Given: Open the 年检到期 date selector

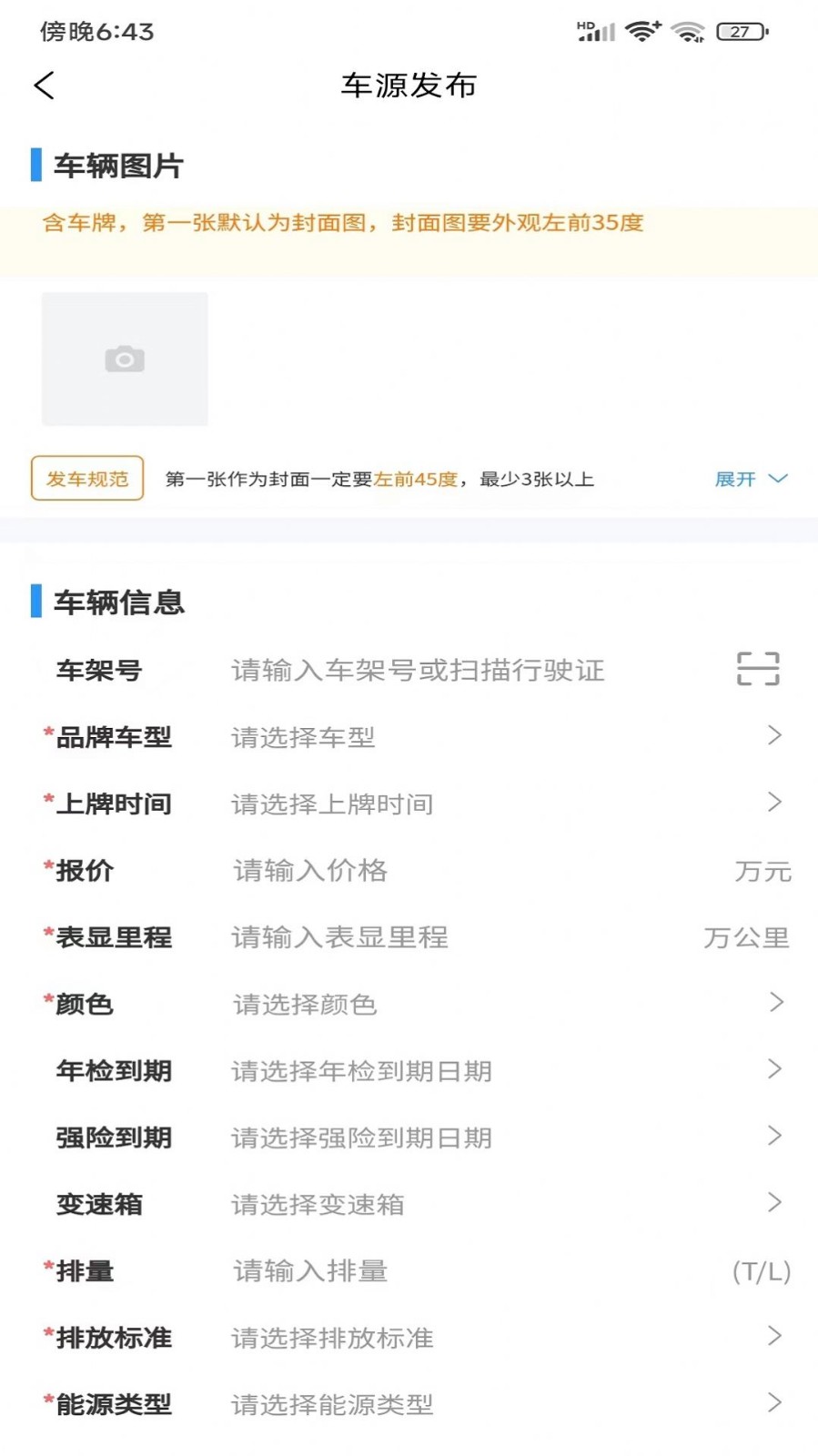Looking at the screenshot, I should click(x=409, y=1071).
